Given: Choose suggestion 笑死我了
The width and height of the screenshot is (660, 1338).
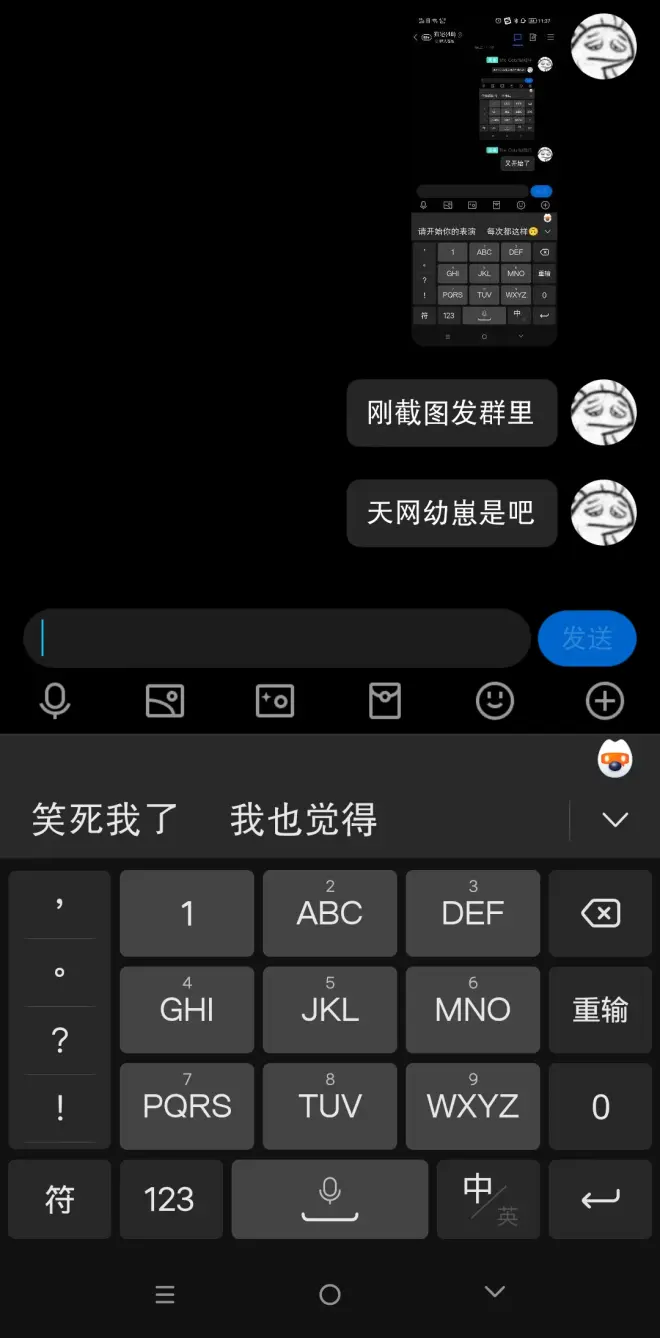Looking at the screenshot, I should (x=104, y=820).
